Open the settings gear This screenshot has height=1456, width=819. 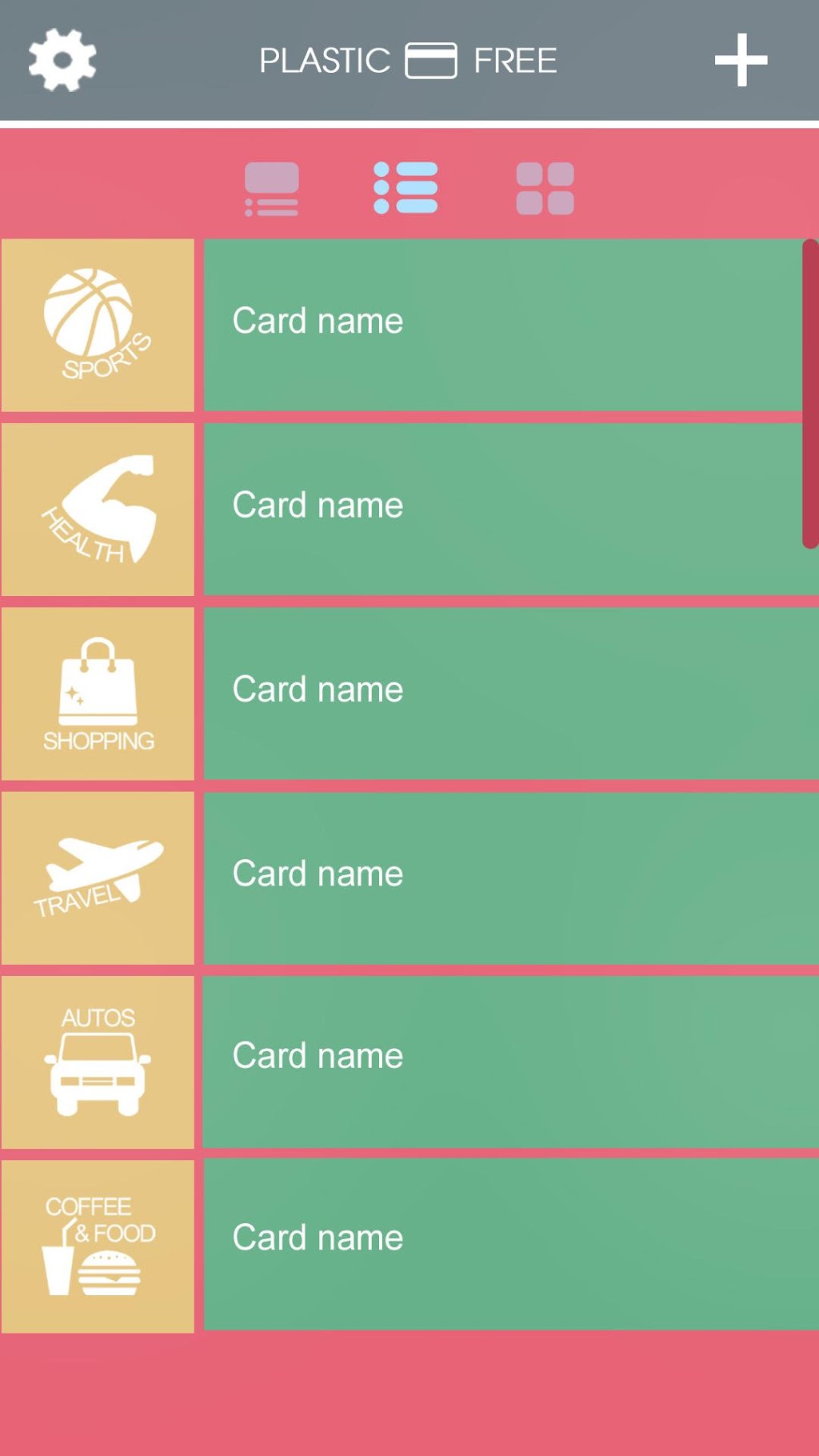point(62,60)
